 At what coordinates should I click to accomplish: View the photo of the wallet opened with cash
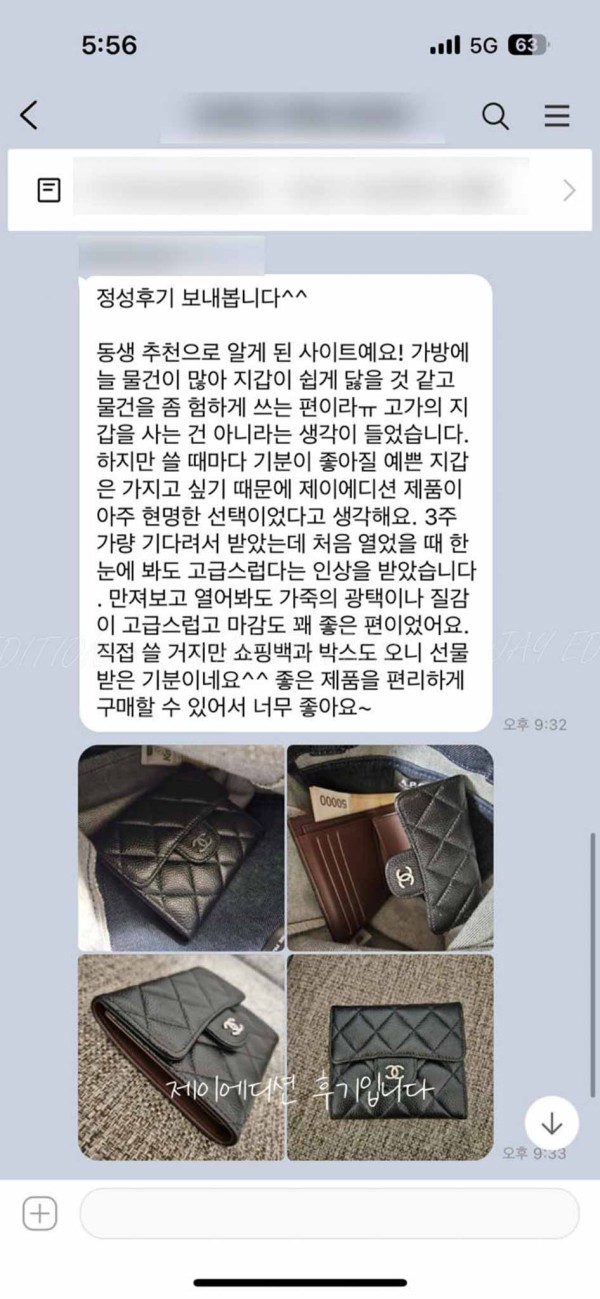coord(390,847)
